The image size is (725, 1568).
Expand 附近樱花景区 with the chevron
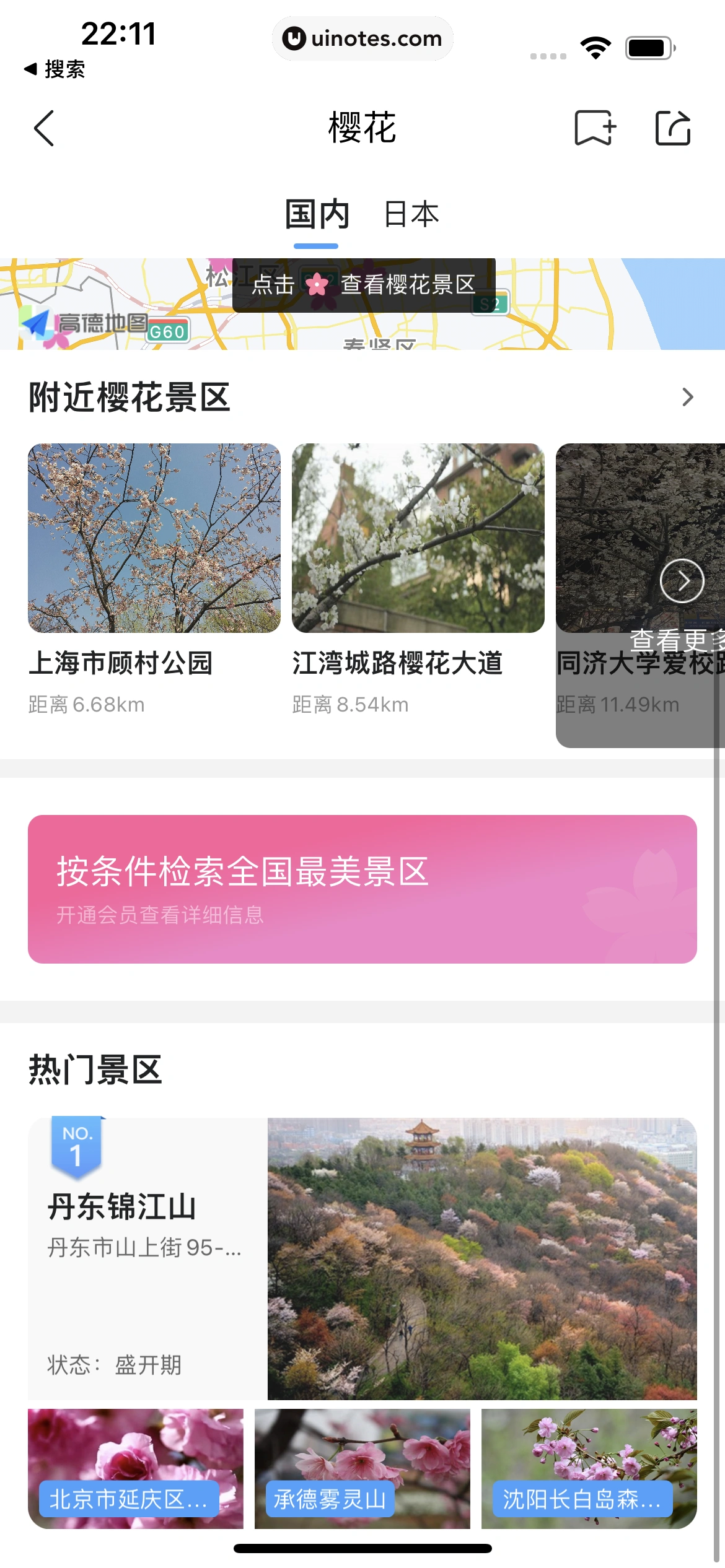(x=687, y=396)
